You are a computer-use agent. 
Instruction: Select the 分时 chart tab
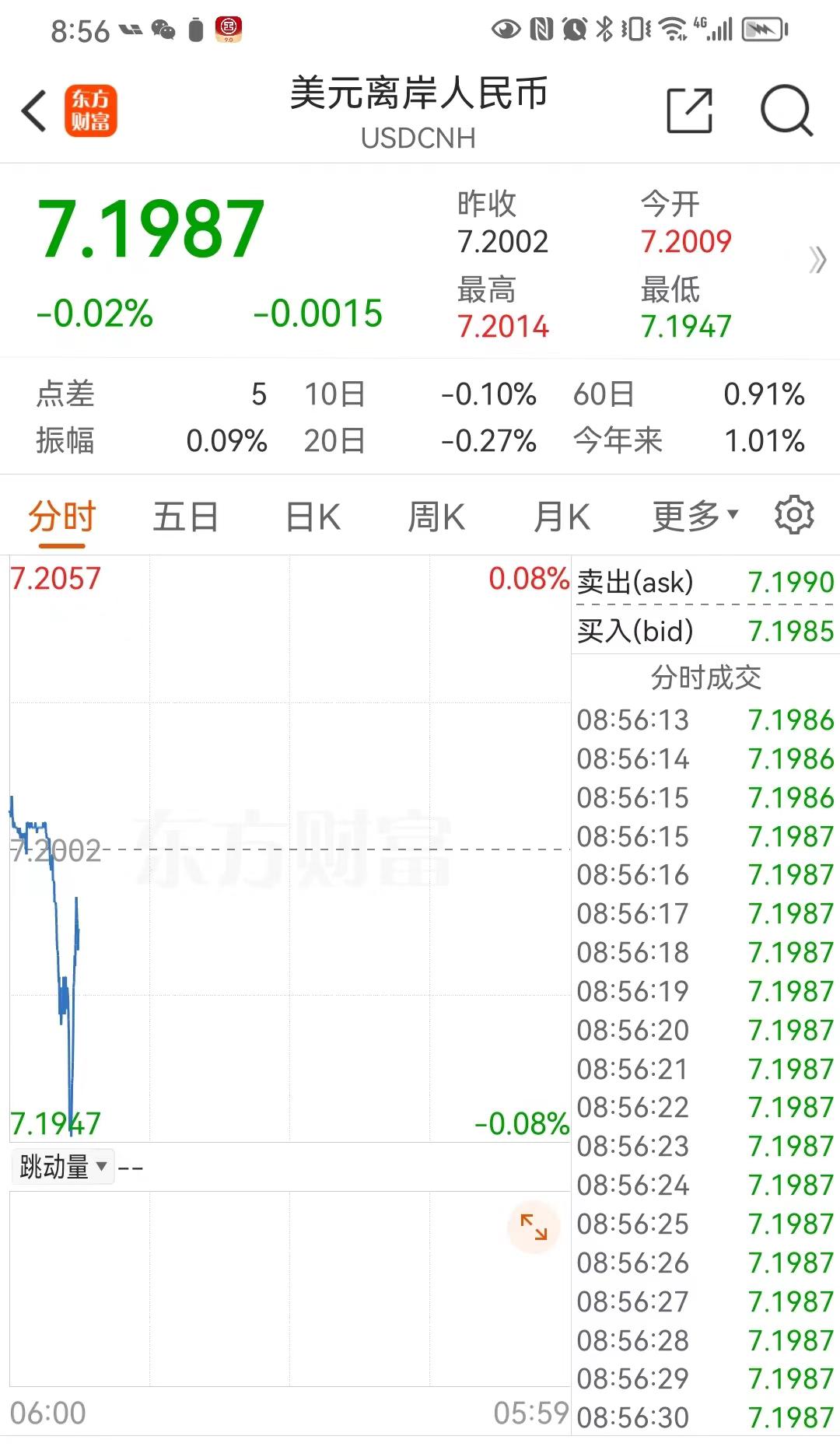[61, 517]
